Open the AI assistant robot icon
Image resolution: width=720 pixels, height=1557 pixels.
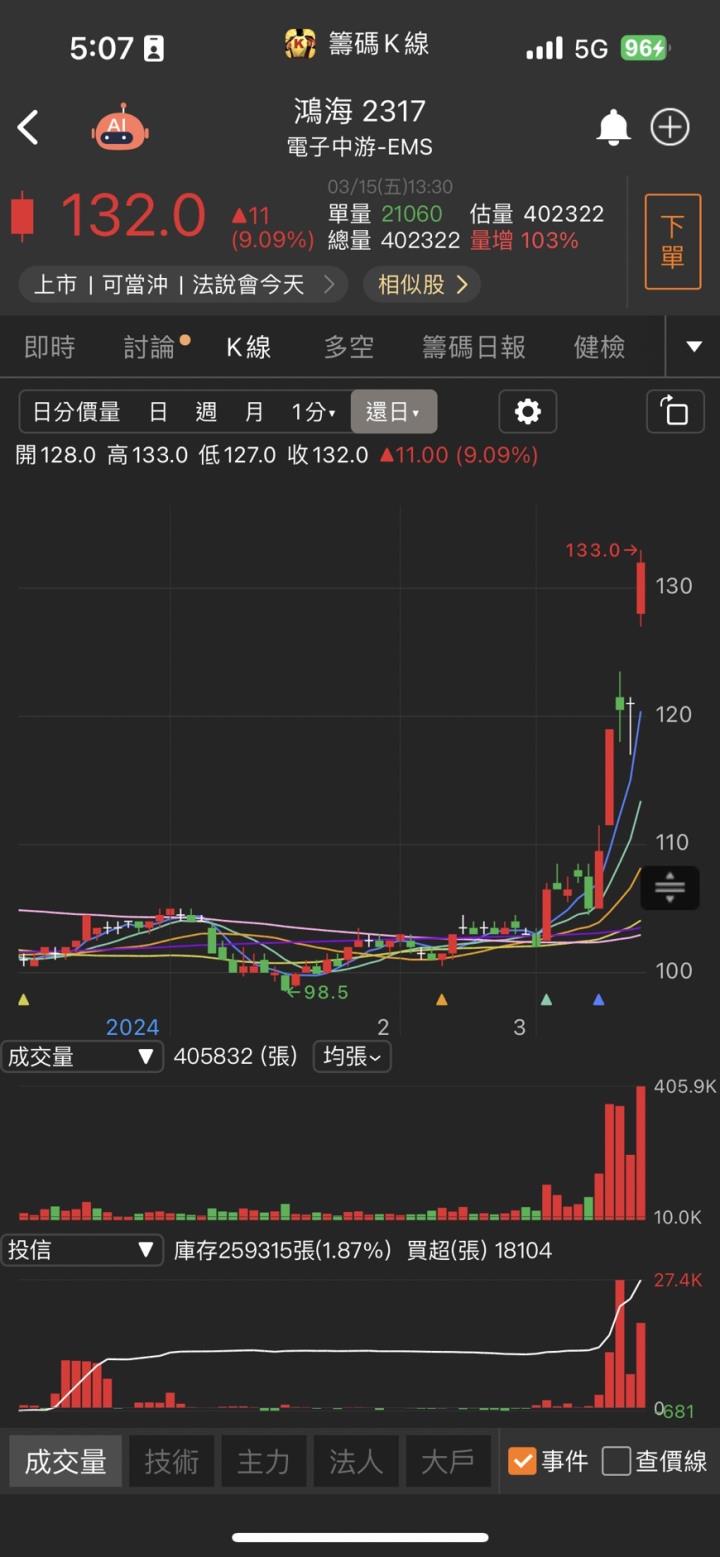120,127
